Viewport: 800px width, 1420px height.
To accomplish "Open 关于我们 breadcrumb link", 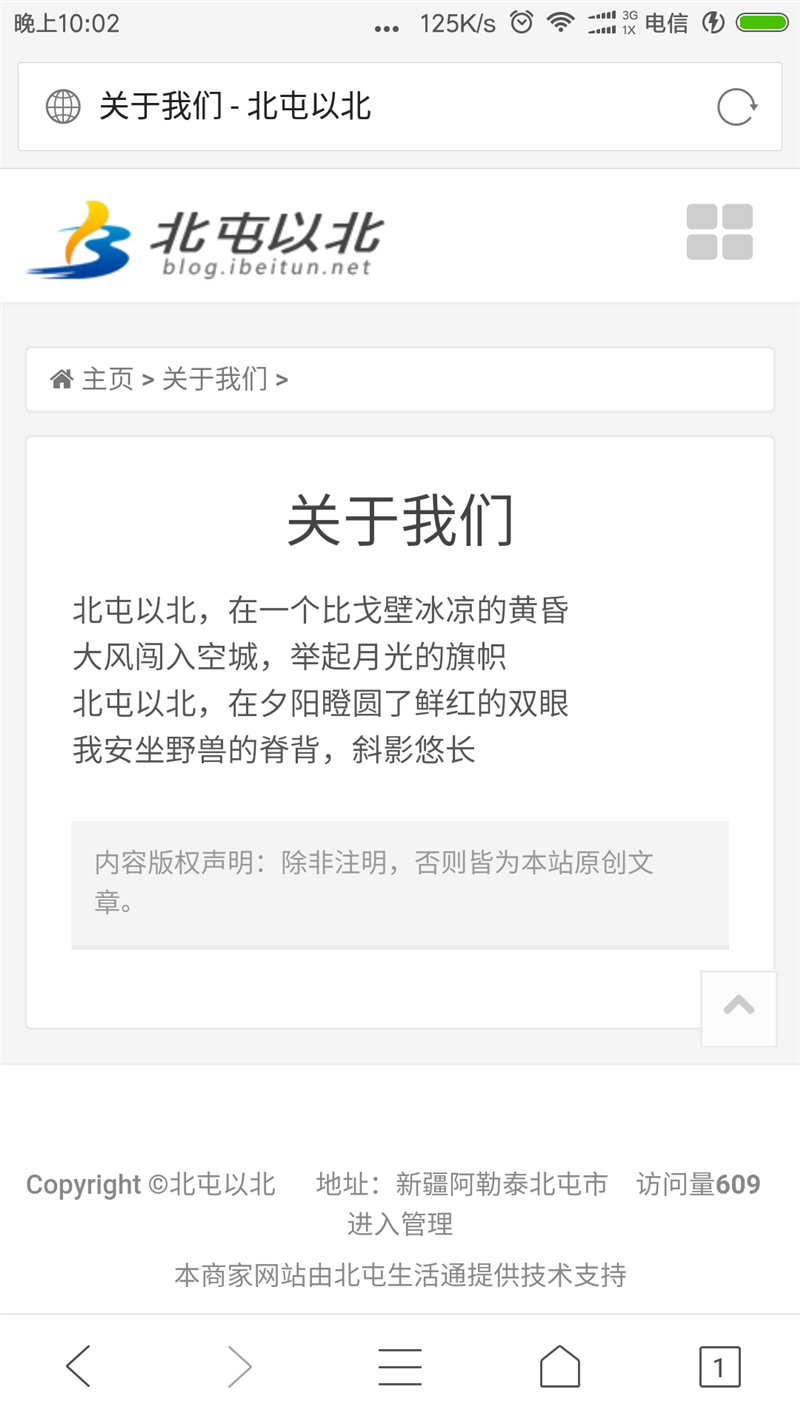I will click(x=215, y=379).
